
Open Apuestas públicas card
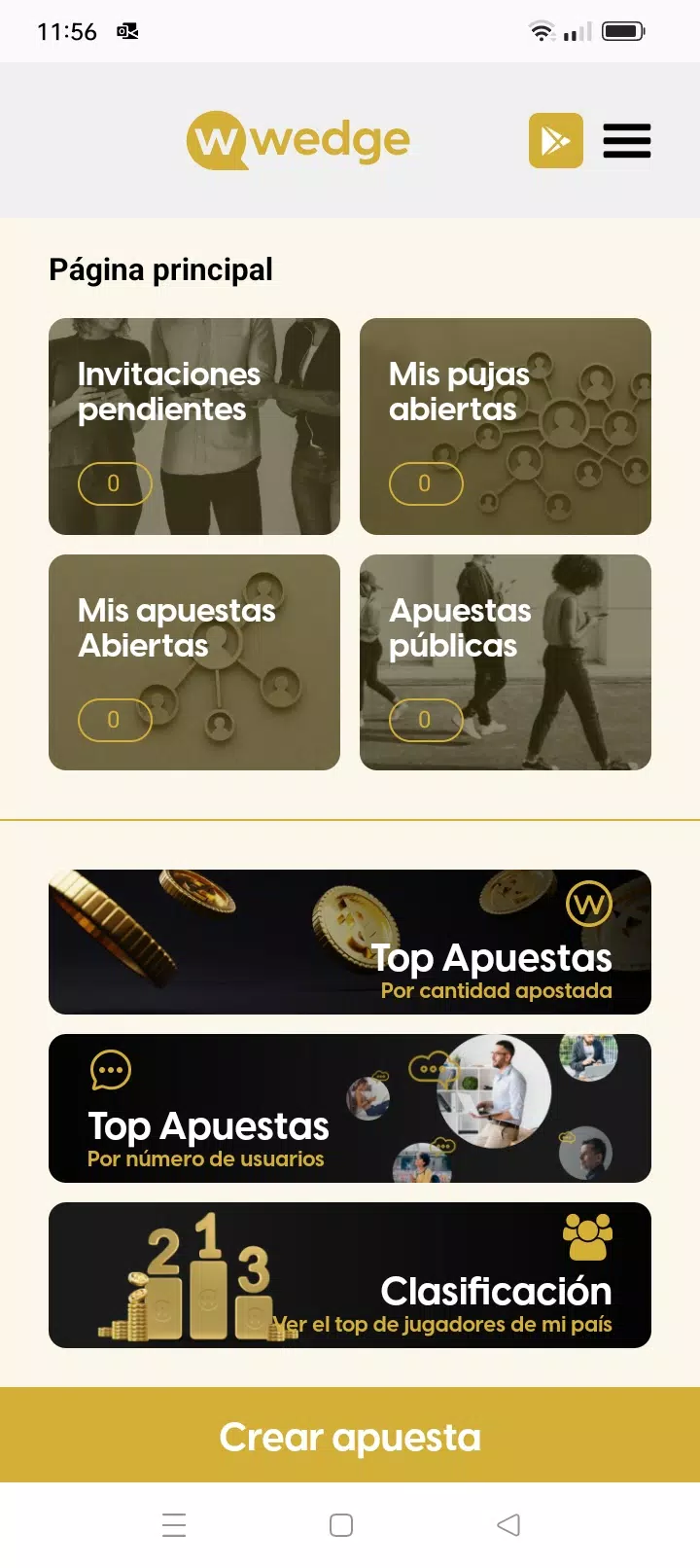coord(506,662)
